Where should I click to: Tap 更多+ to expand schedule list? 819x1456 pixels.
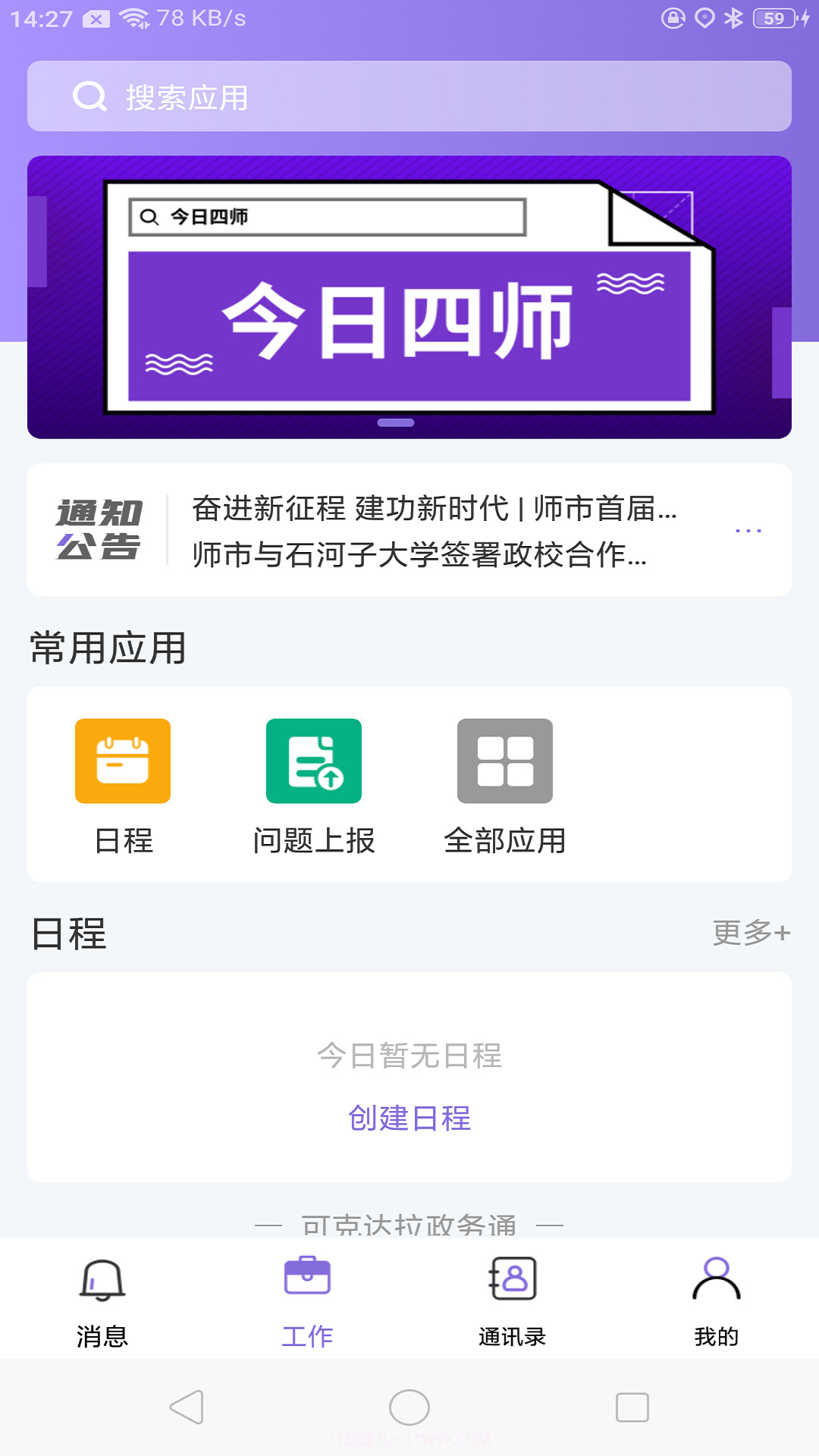click(x=750, y=934)
